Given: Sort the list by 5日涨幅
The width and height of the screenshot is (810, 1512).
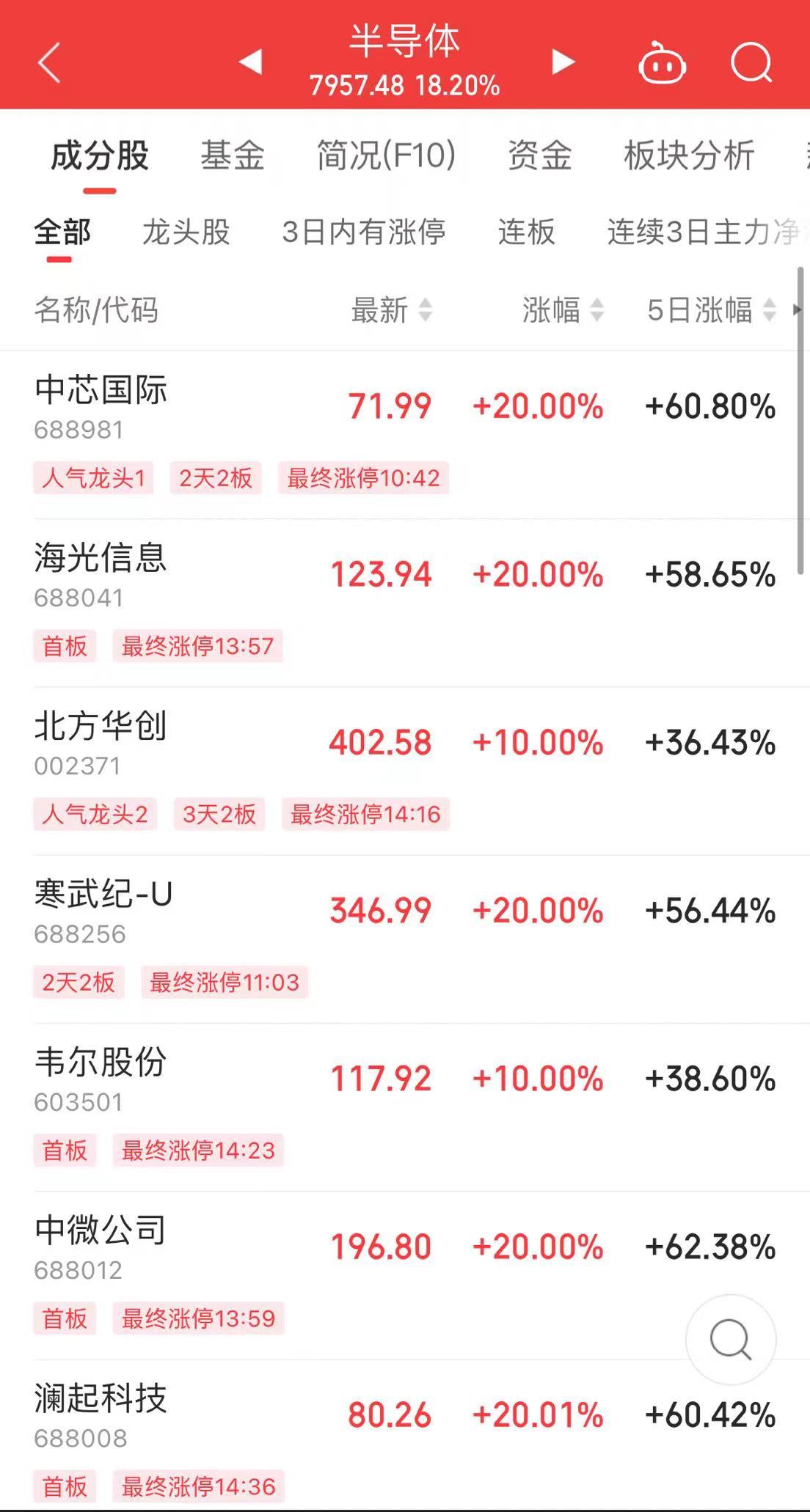Looking at the screenshot, I should tap(711, 310).
